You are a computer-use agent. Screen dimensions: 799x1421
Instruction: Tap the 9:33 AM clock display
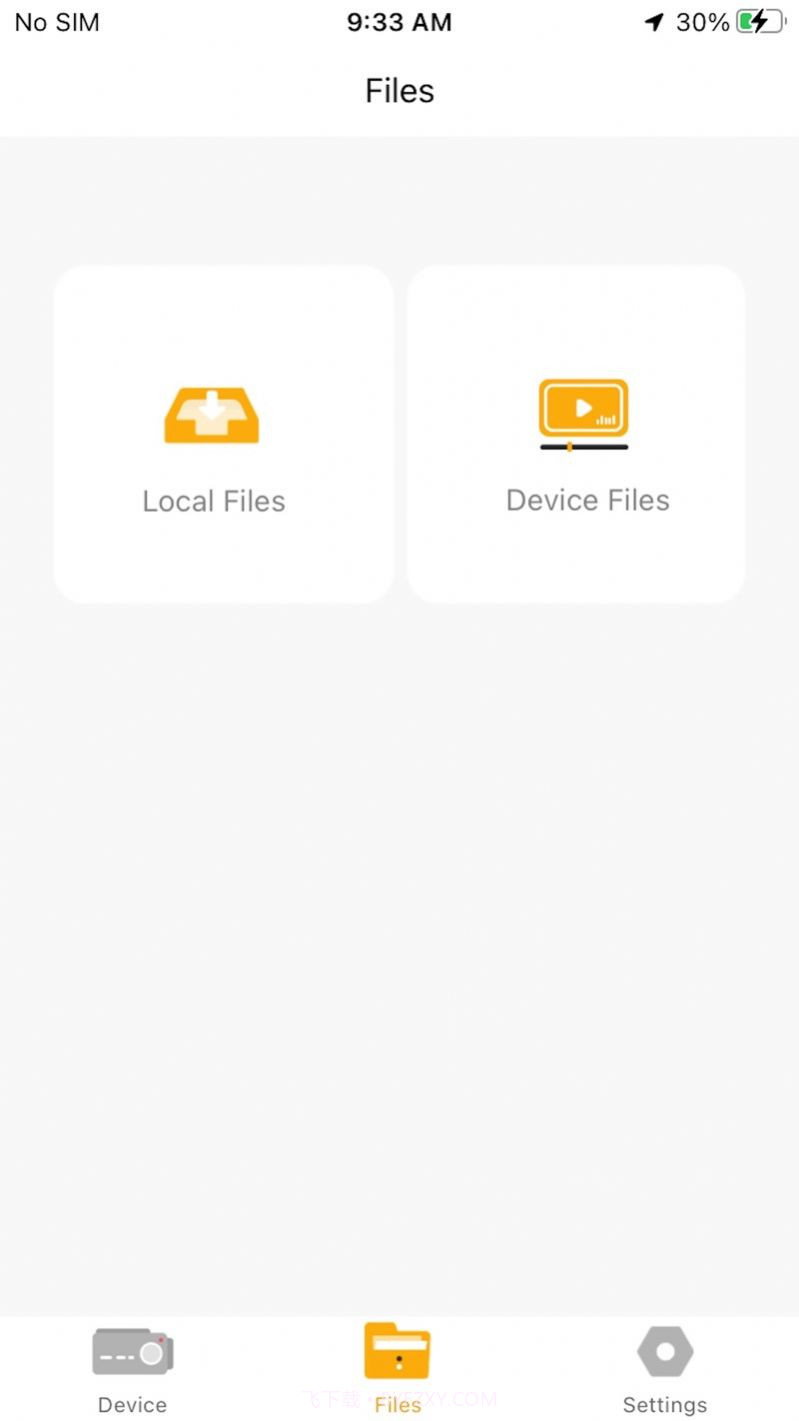(399, 22)
